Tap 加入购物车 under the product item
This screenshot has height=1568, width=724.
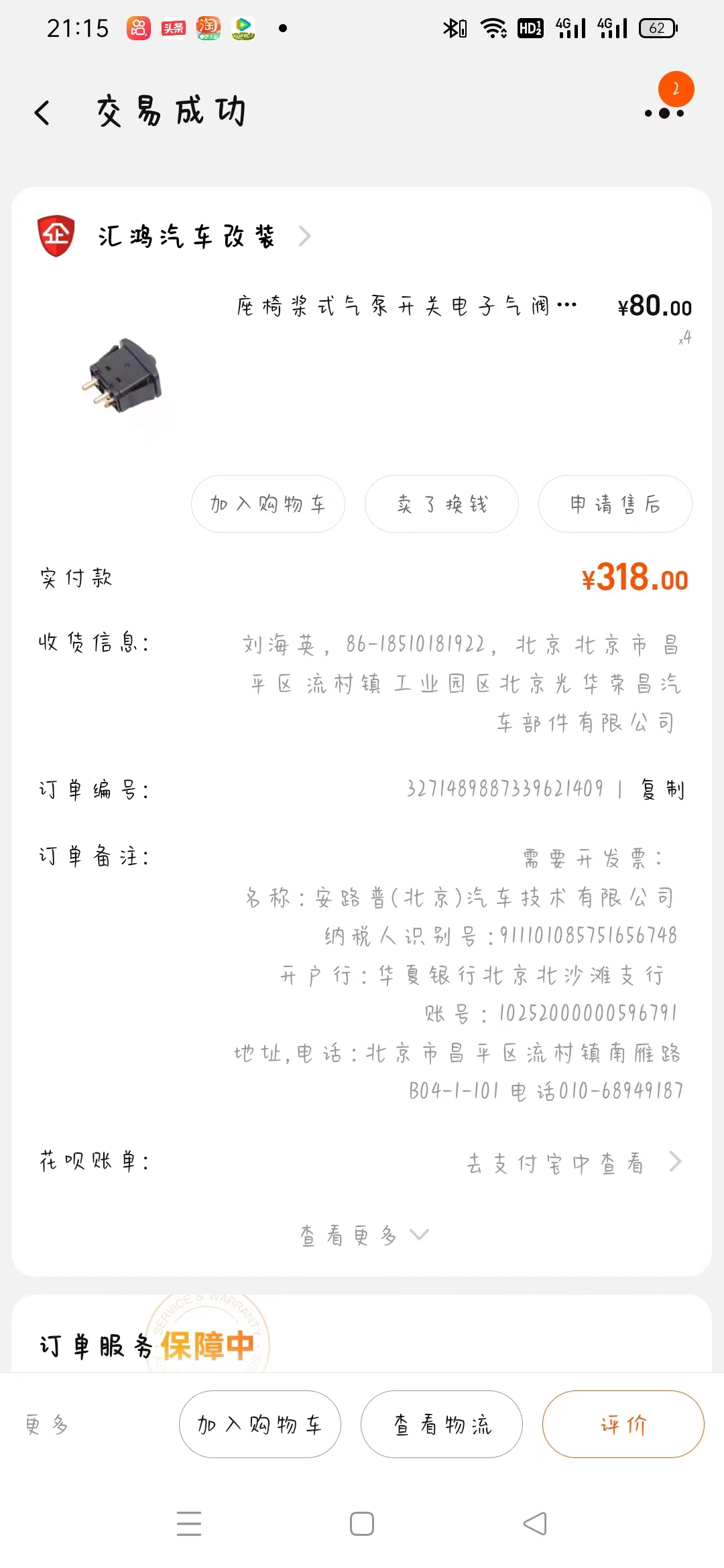pos(268,504)
